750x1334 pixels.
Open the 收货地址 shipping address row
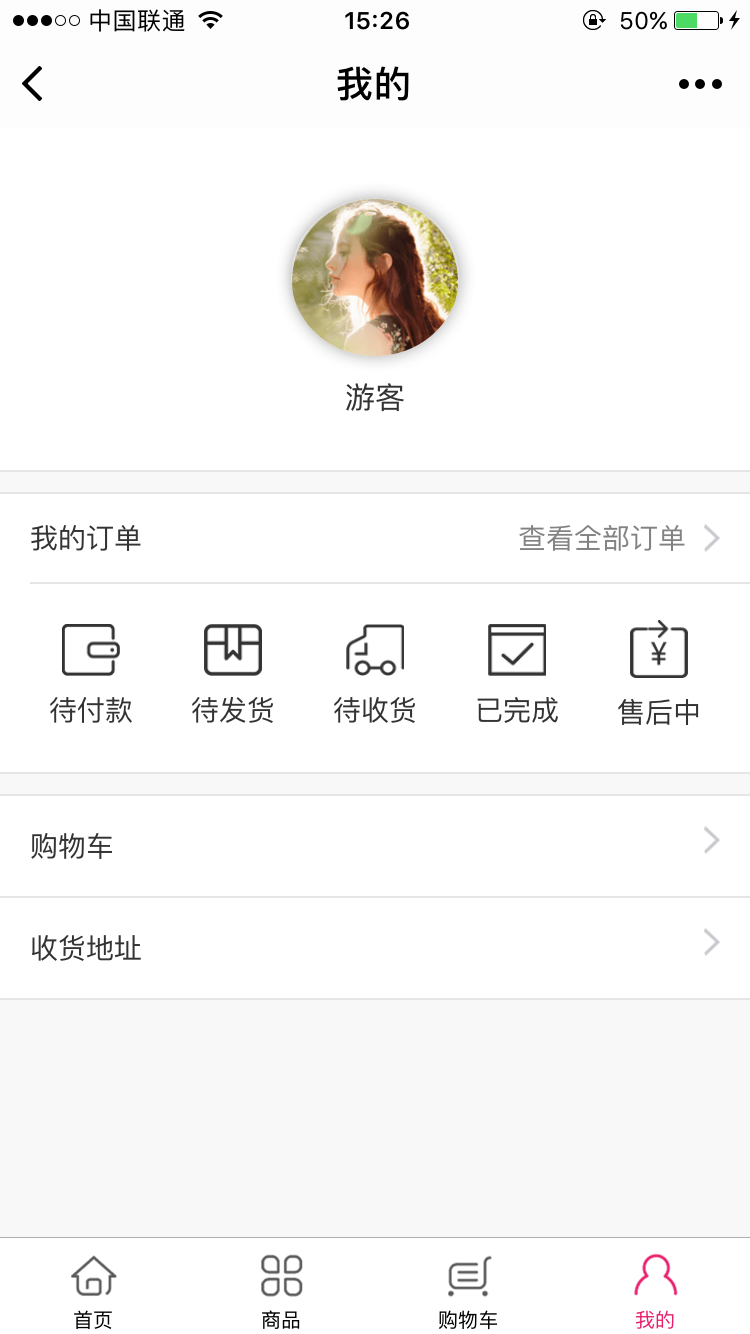point(375,947)
